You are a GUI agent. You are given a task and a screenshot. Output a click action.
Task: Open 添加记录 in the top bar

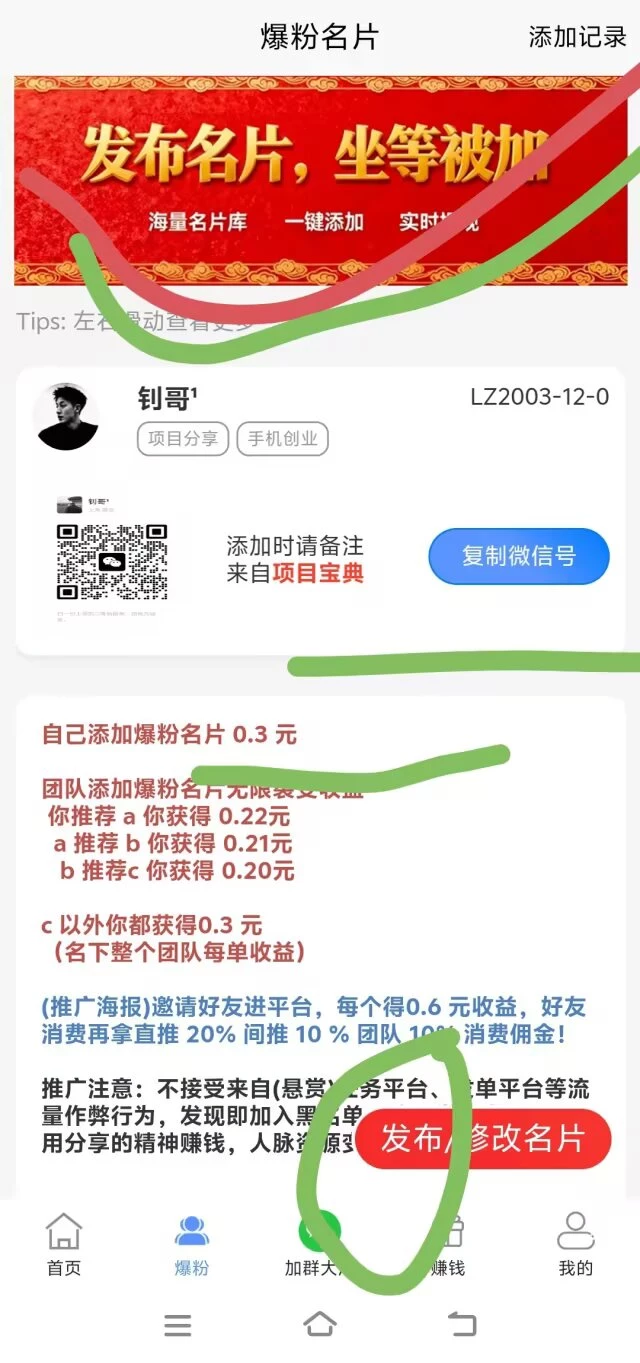pos(577,38)
